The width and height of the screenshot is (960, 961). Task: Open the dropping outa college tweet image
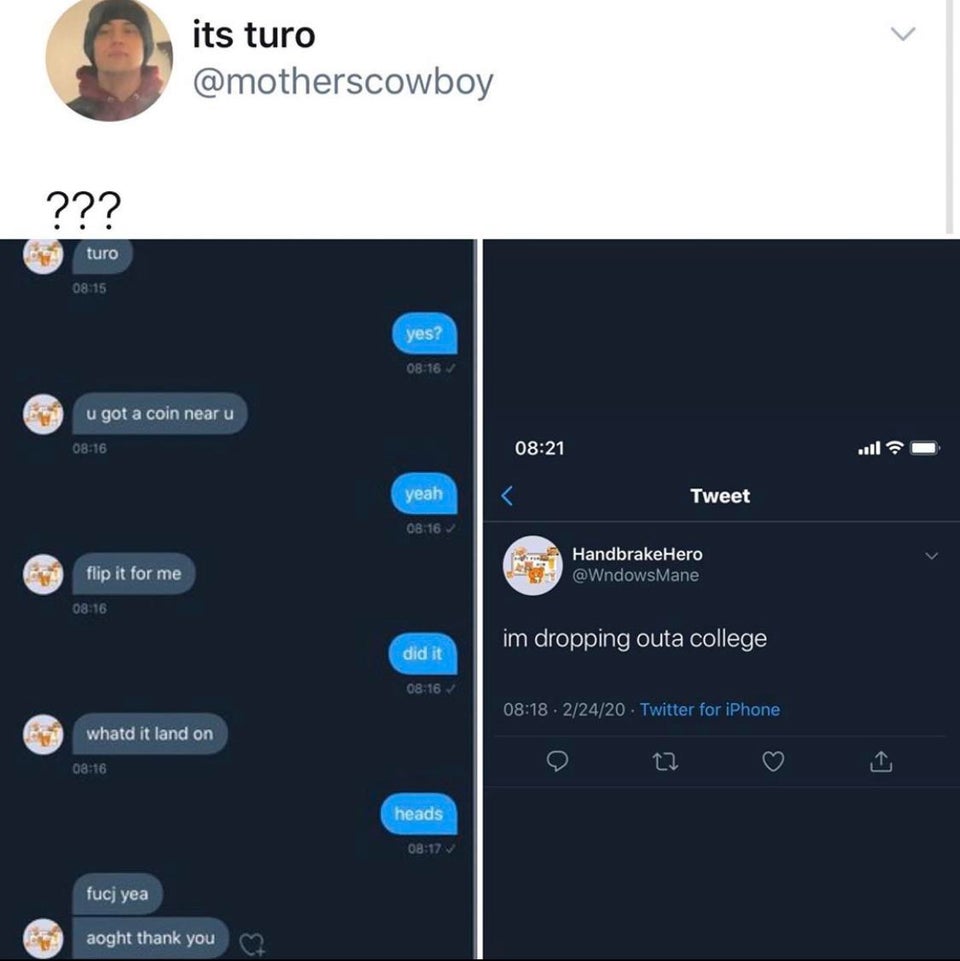point(720,599)
